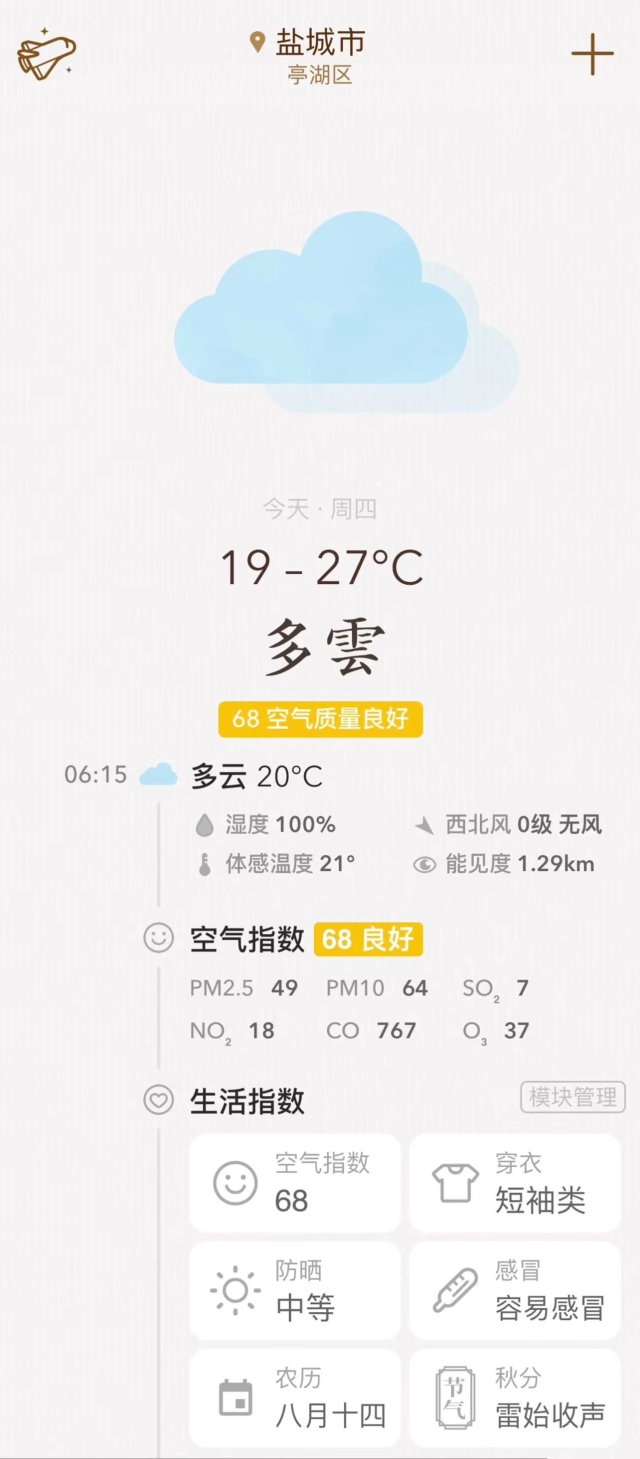
Task: Open the 空气指数 68 life index card
Action: [x=295, y=1183]
